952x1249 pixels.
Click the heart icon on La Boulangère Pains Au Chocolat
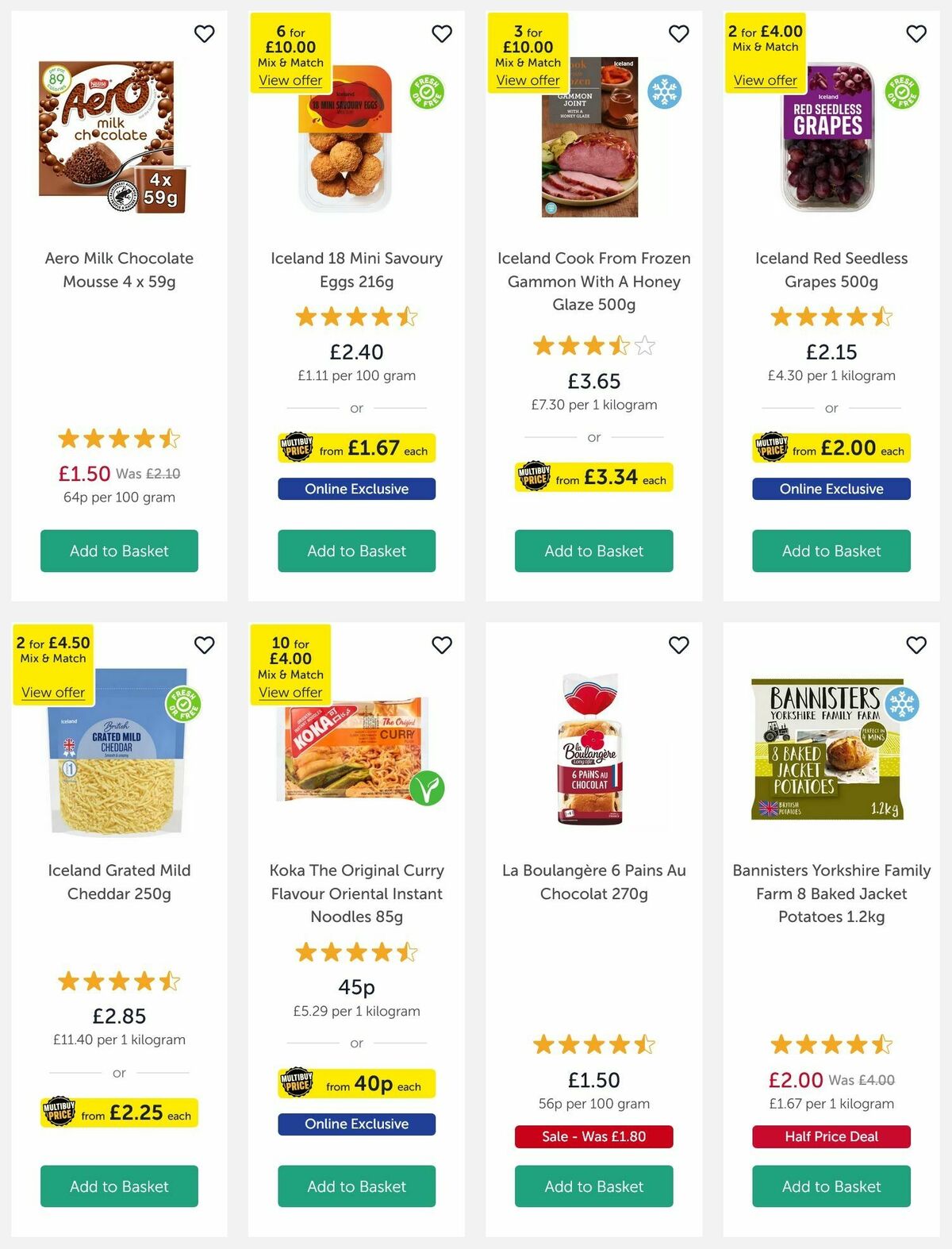[x=678, y=645]
